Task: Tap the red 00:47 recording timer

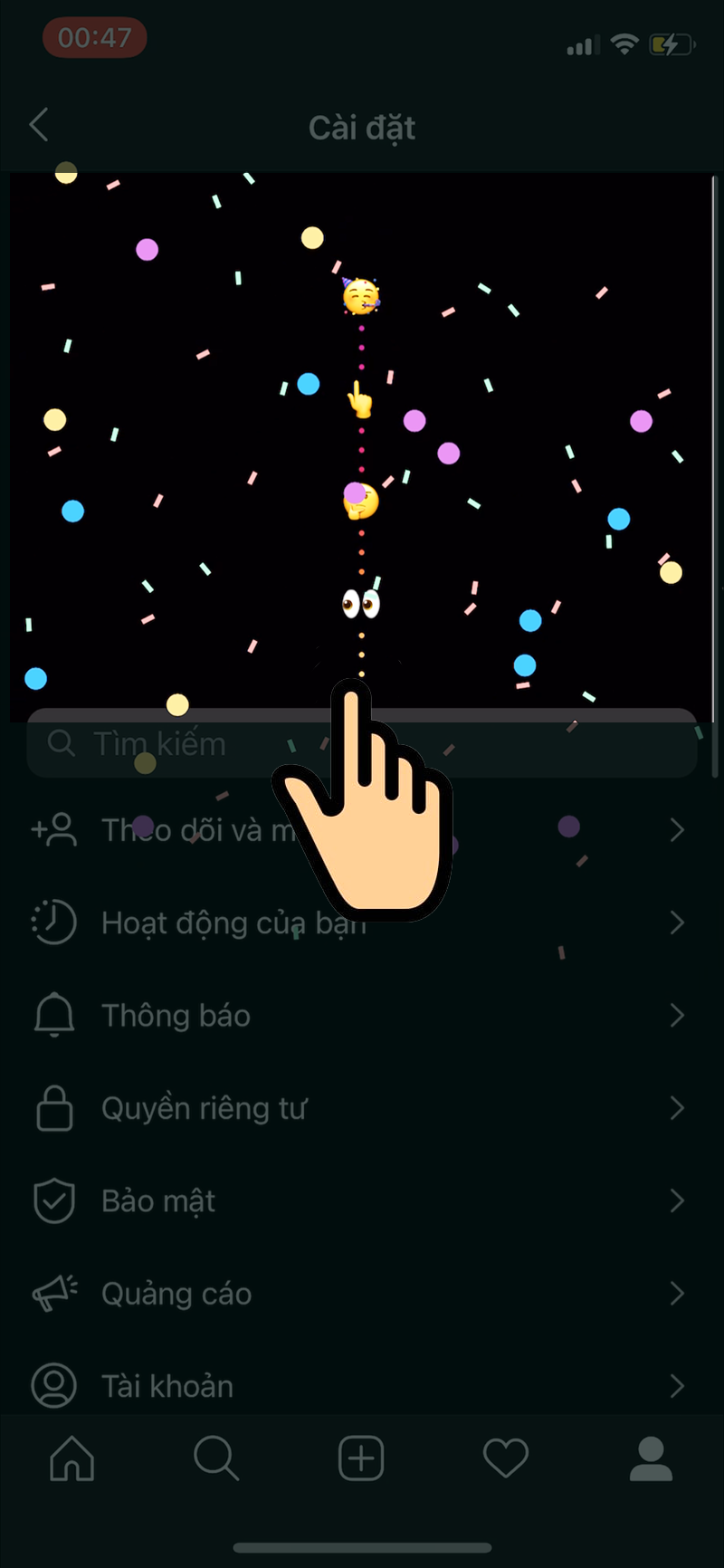Action: 94,38
